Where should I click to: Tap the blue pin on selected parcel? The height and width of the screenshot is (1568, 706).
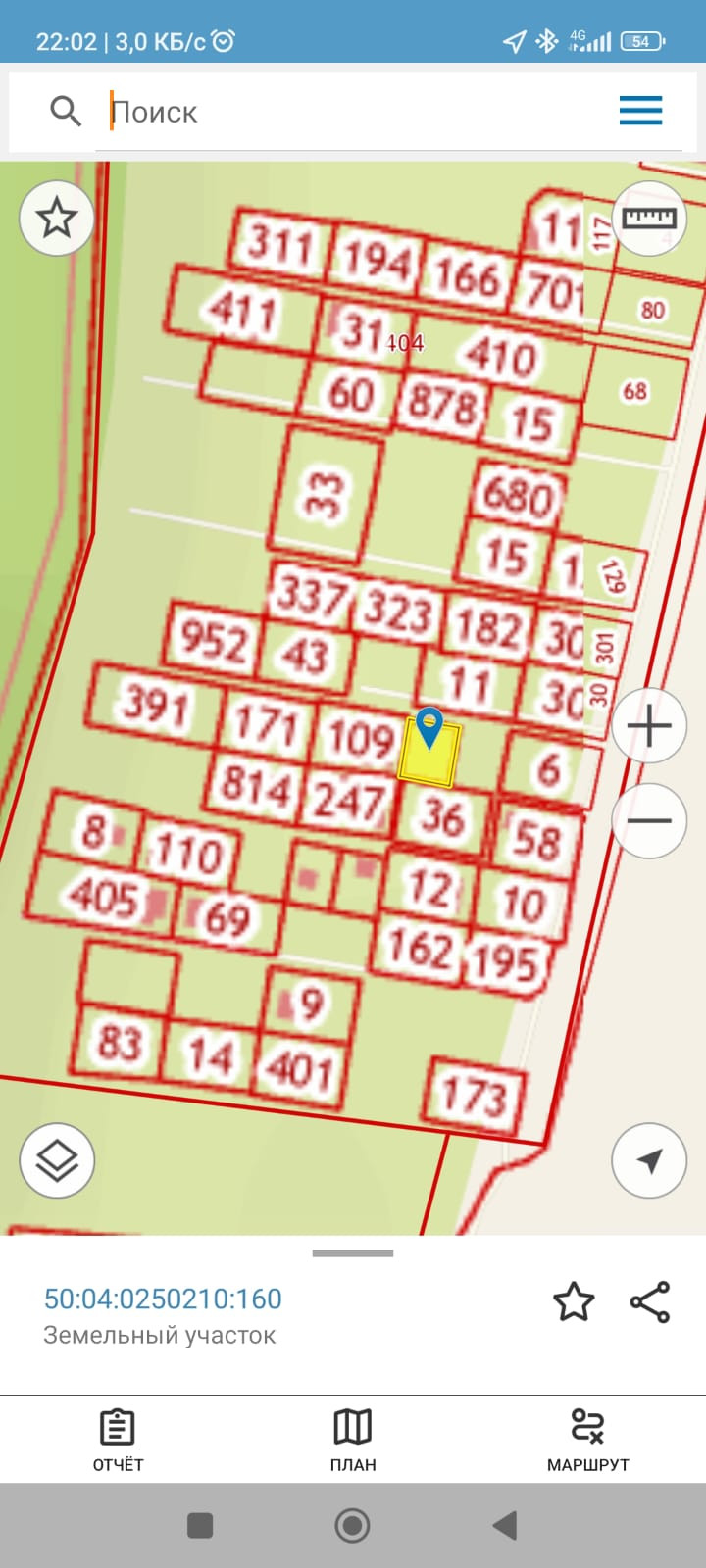tap(429, 728)
